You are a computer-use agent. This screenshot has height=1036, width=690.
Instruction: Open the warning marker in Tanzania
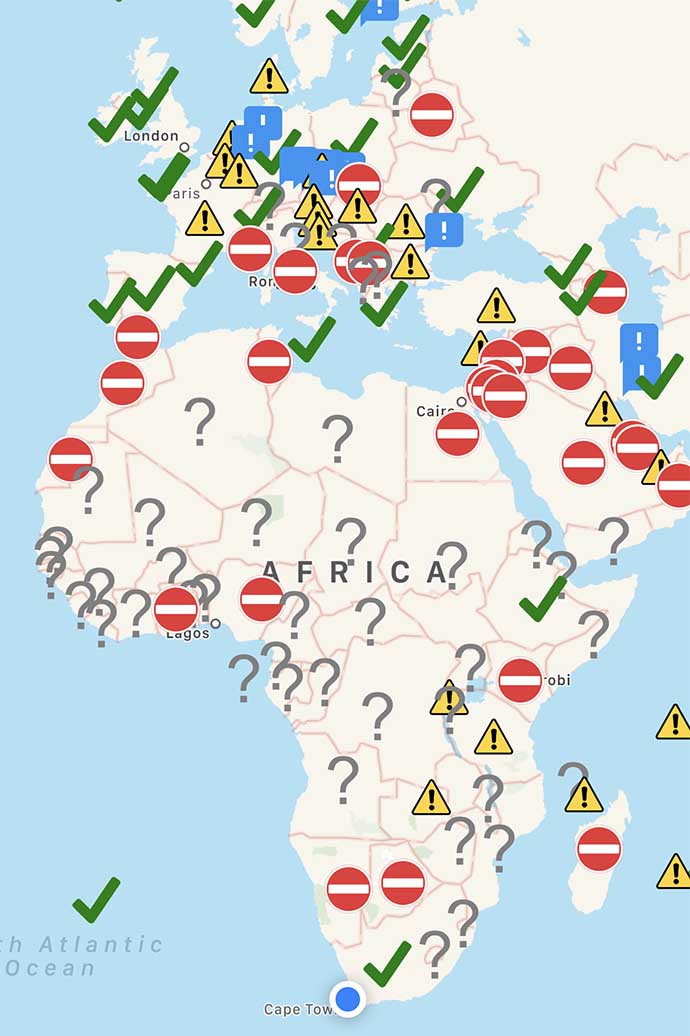pyautogui.click(x=493, y=738)
